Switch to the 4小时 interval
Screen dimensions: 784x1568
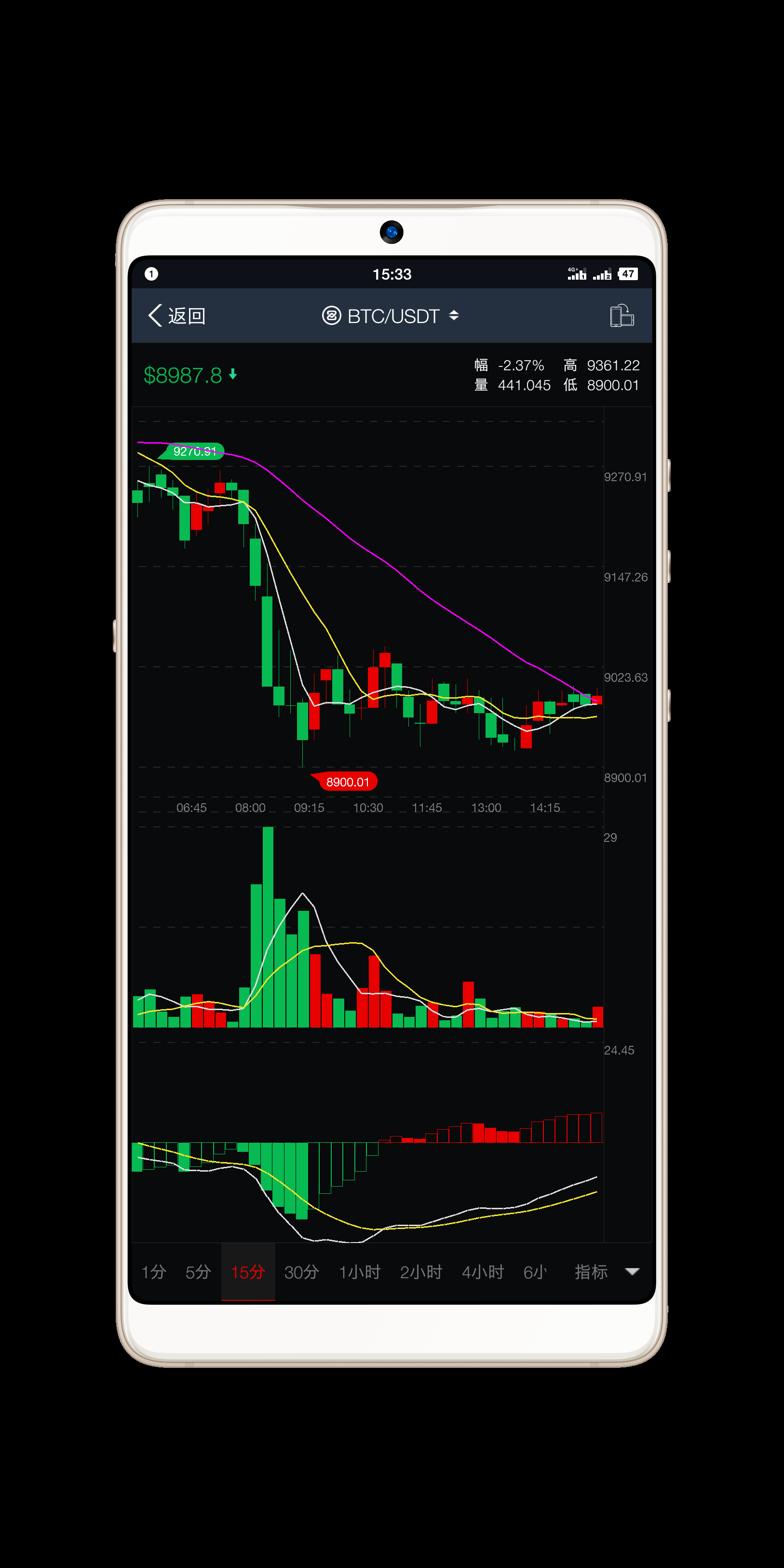tap(483, 1271)
